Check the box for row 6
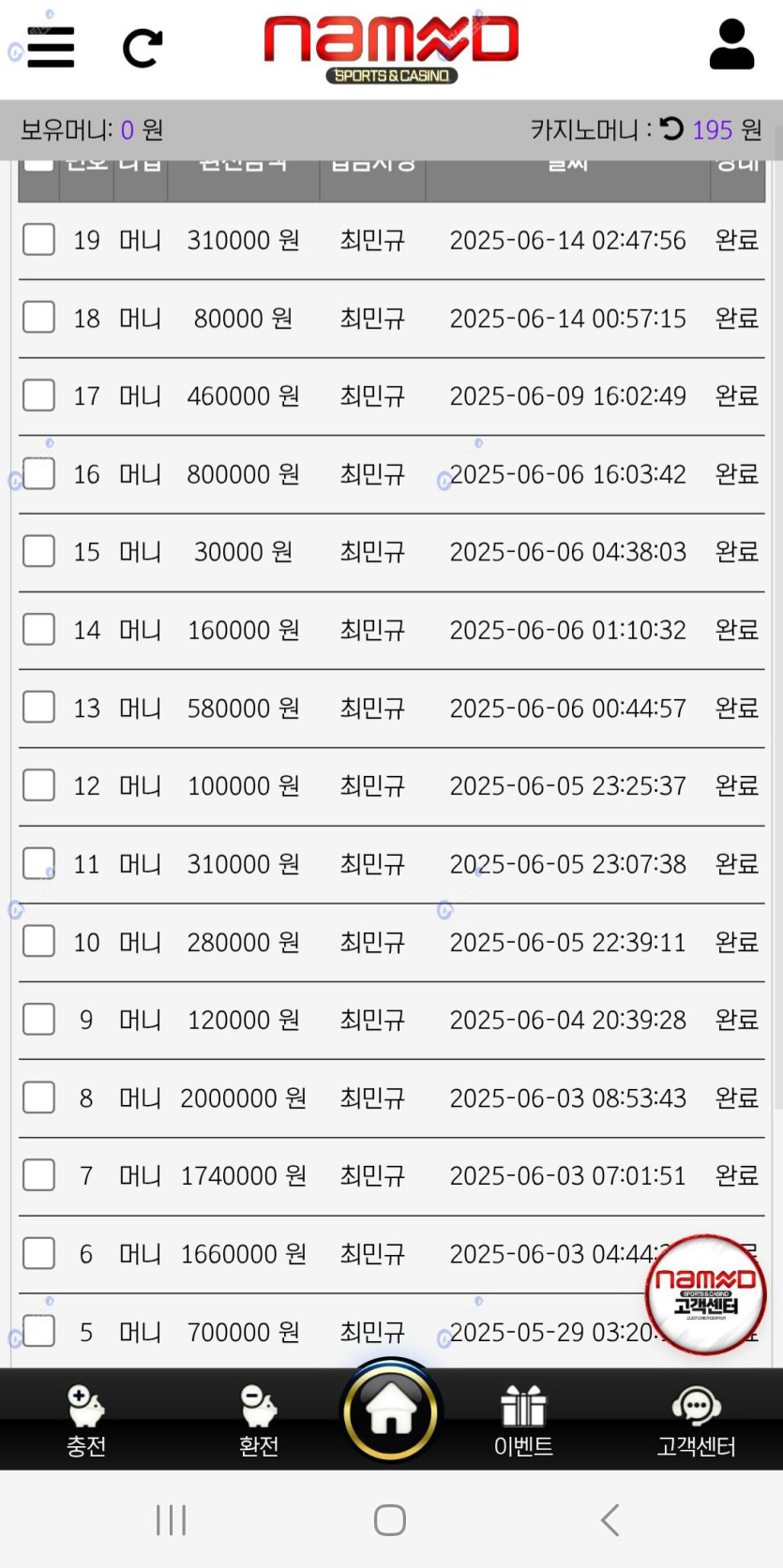 (x=38, y=1253)
